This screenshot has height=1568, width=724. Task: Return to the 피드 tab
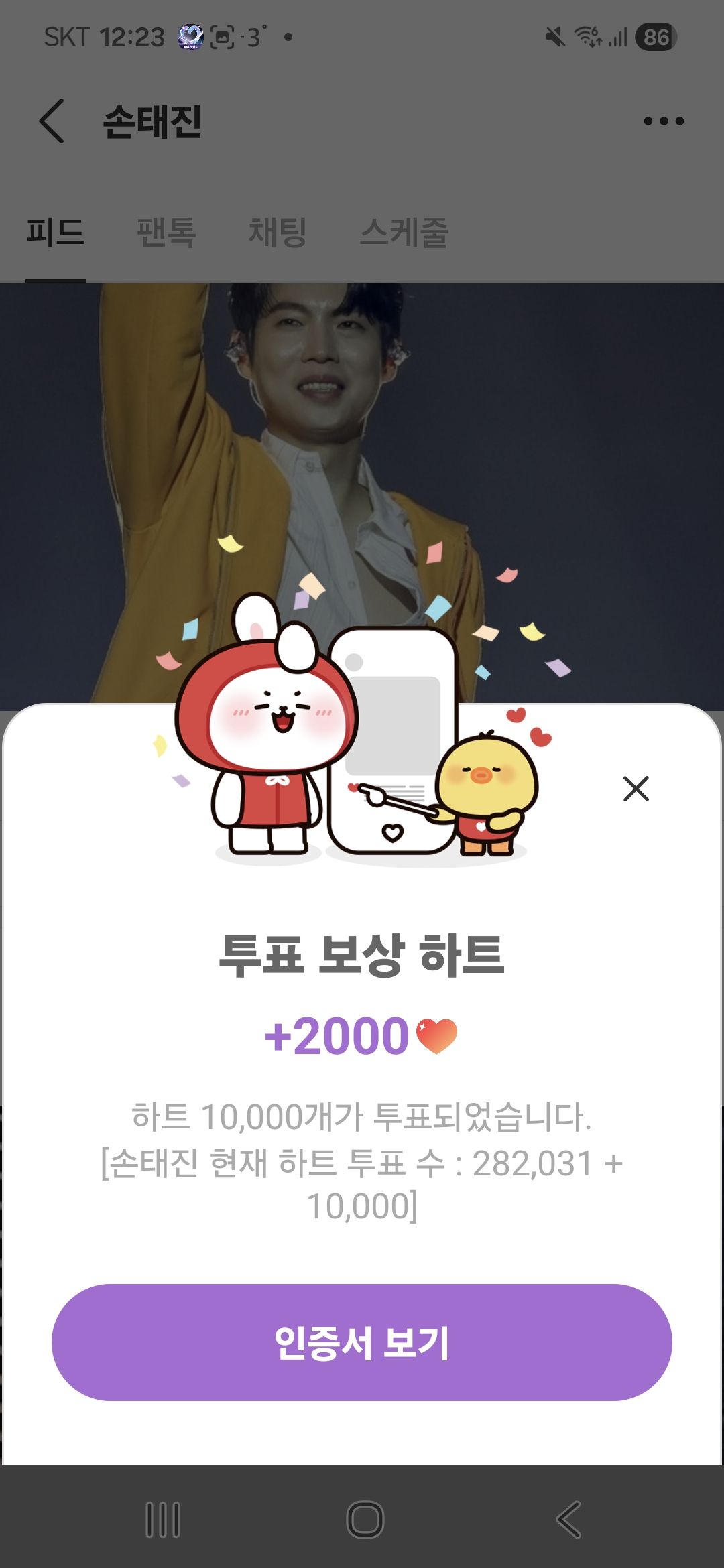[56, 233]
